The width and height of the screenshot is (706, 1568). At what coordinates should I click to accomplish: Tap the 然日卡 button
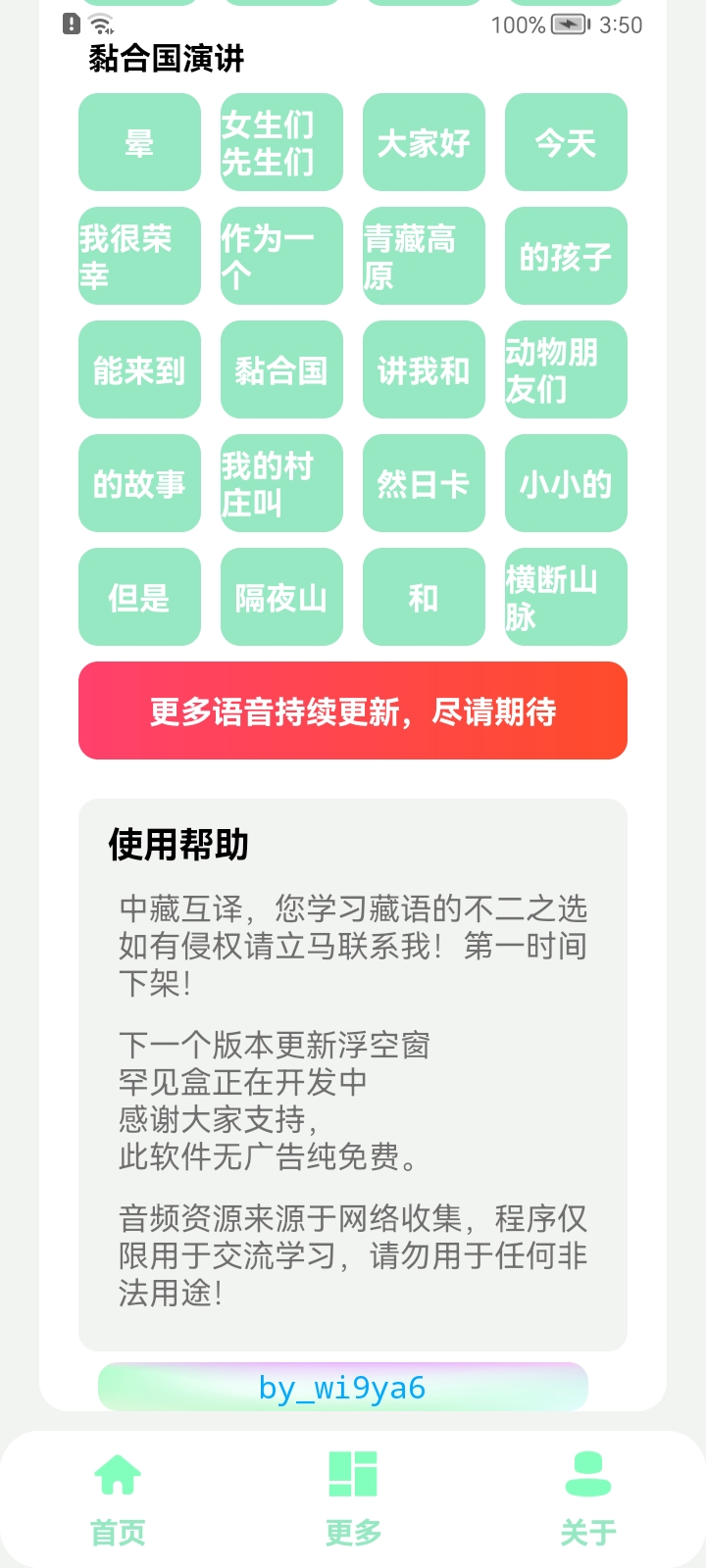pyautogui.click(x=424, y=484)
